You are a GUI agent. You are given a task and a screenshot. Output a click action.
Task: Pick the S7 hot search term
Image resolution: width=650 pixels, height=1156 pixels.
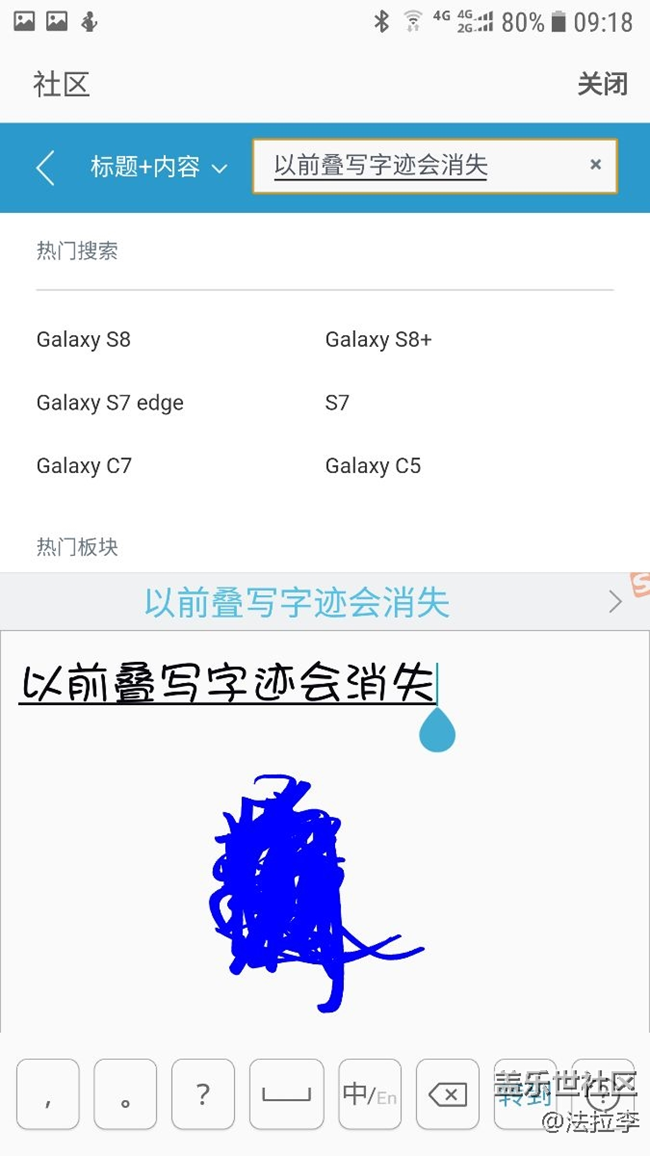click(337, 403)
